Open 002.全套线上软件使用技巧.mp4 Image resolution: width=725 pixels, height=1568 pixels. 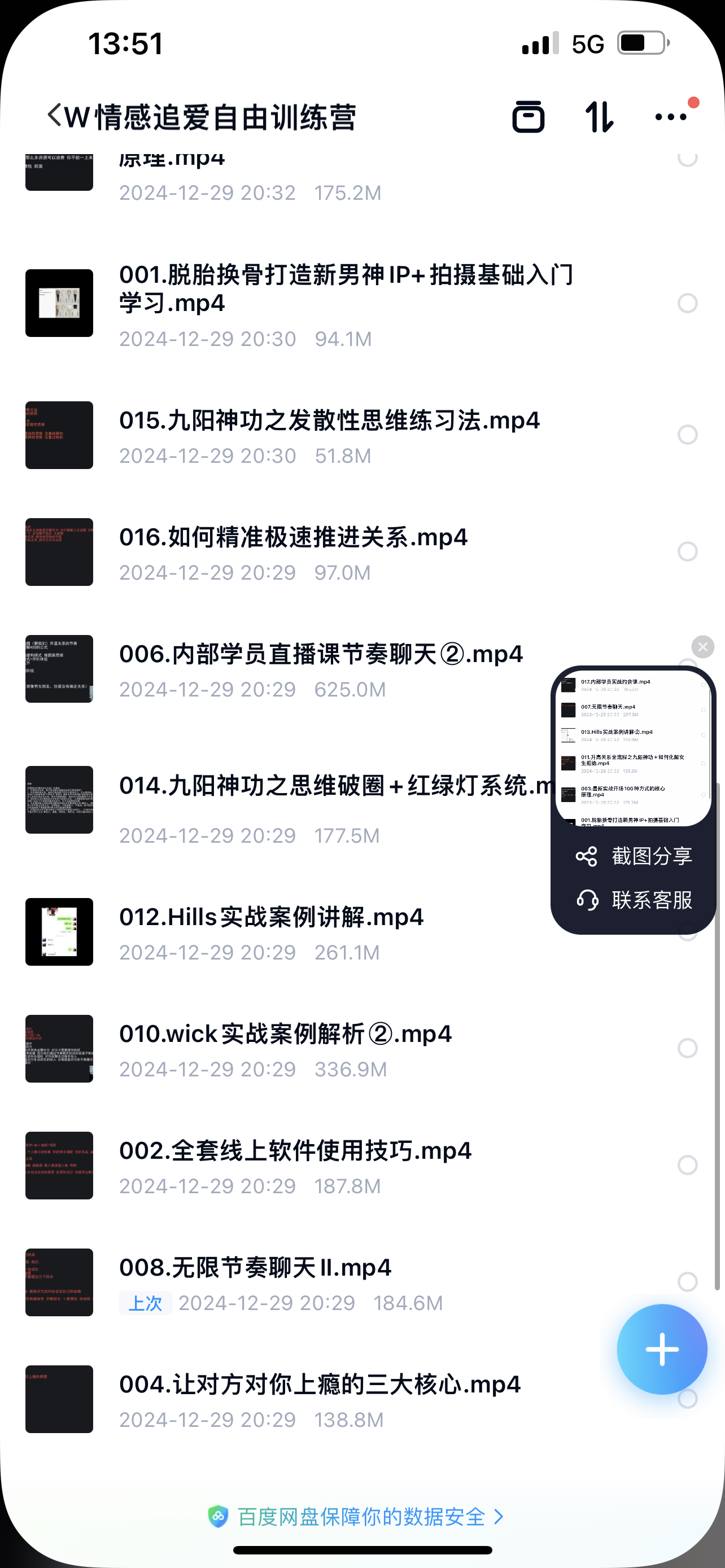[x=295, y=1151]
